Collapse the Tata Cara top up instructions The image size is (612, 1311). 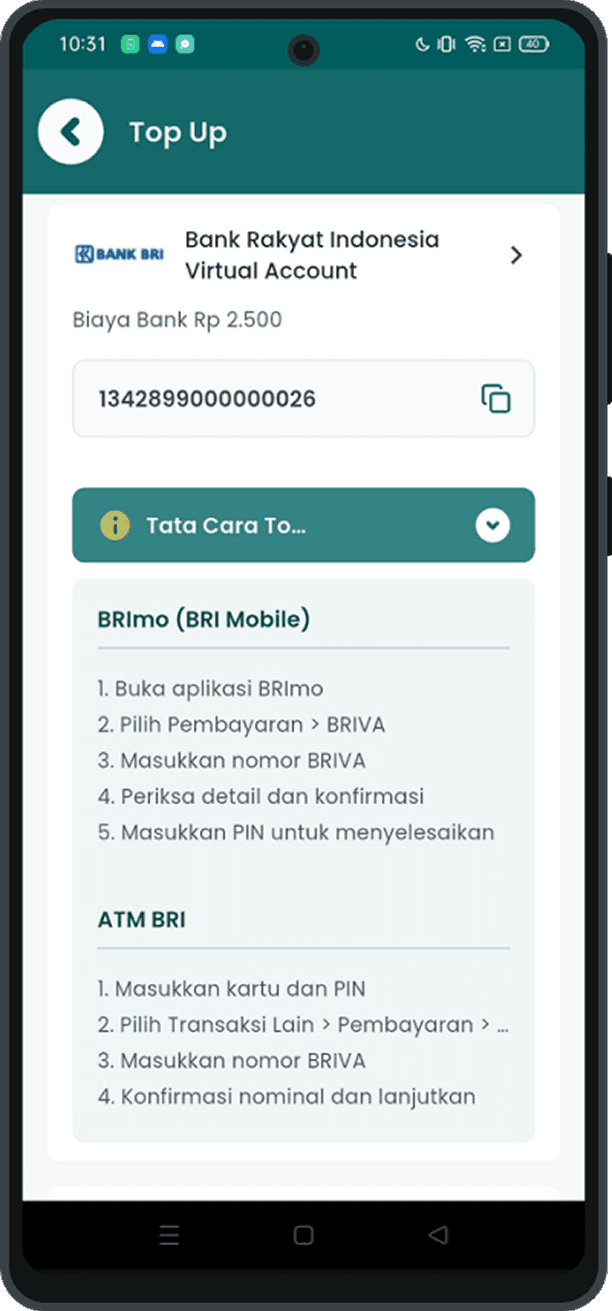click(x=492, y=525)
